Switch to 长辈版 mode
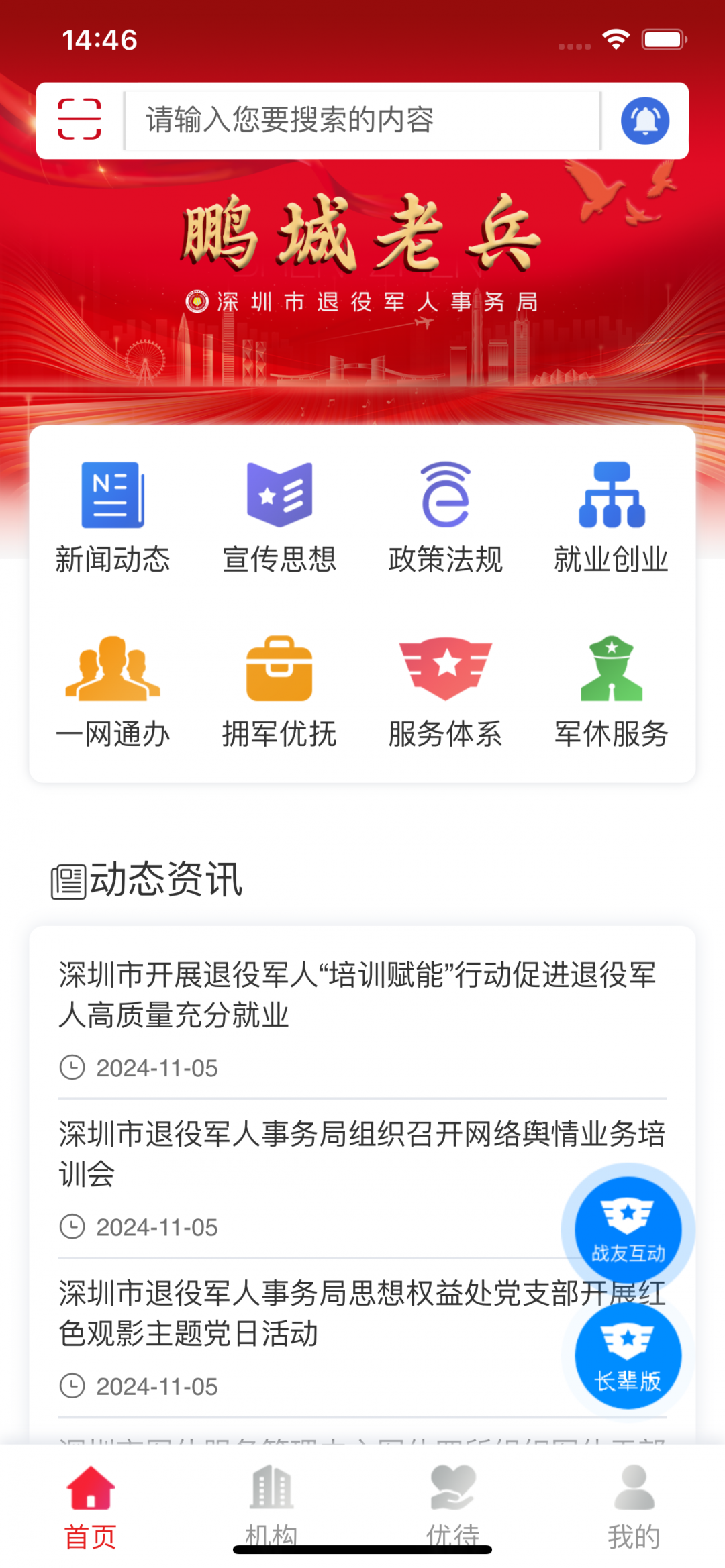 (628, 1357)
